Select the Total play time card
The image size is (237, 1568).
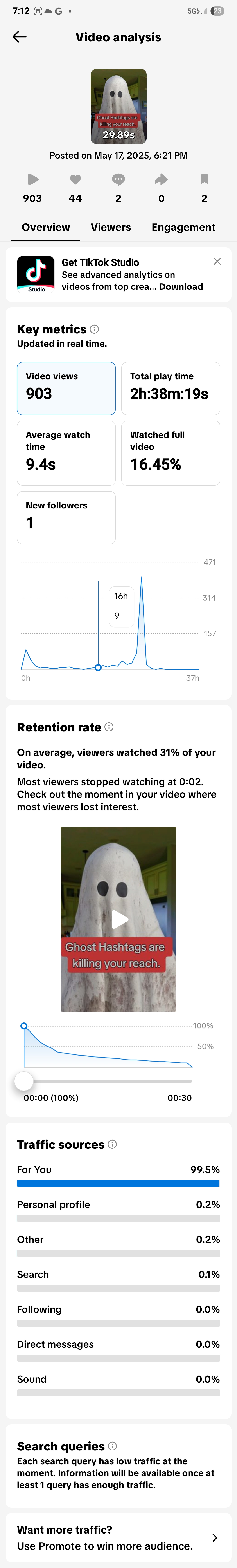pyautogui.click(x=171, y=388)
